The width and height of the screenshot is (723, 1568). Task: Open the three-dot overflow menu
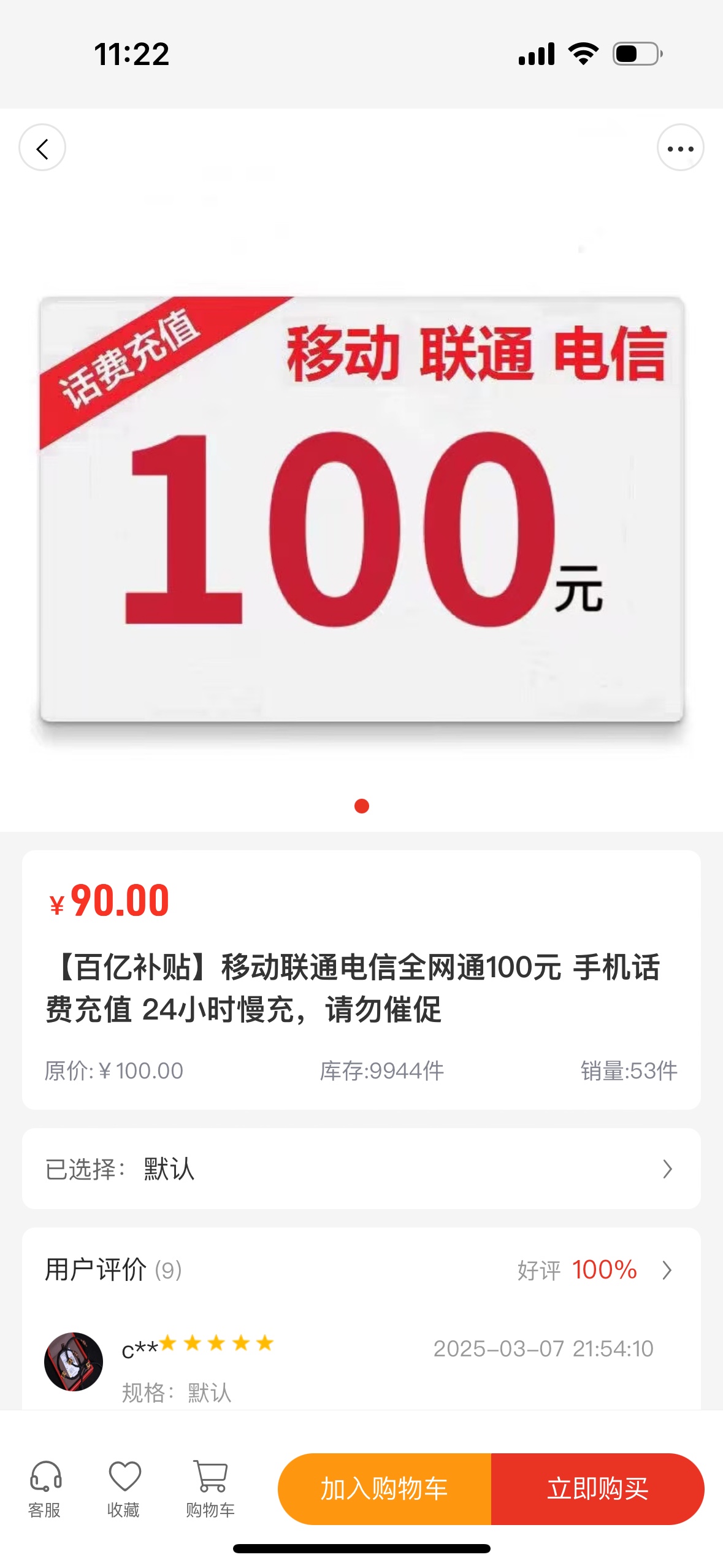click(x=680, y=148)
